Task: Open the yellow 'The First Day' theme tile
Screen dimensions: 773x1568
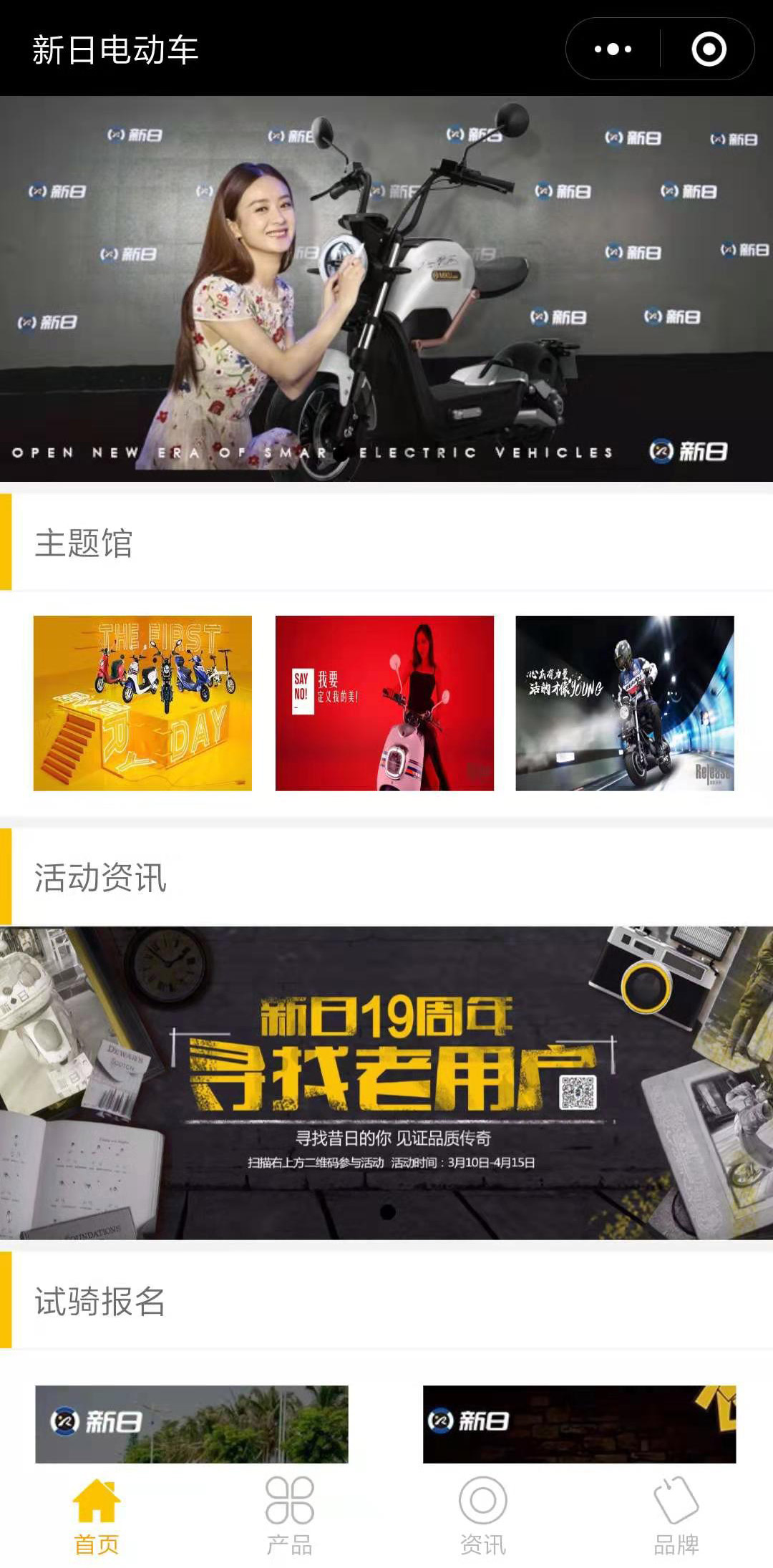Action: pyautogui.click(x=142, y=703)
